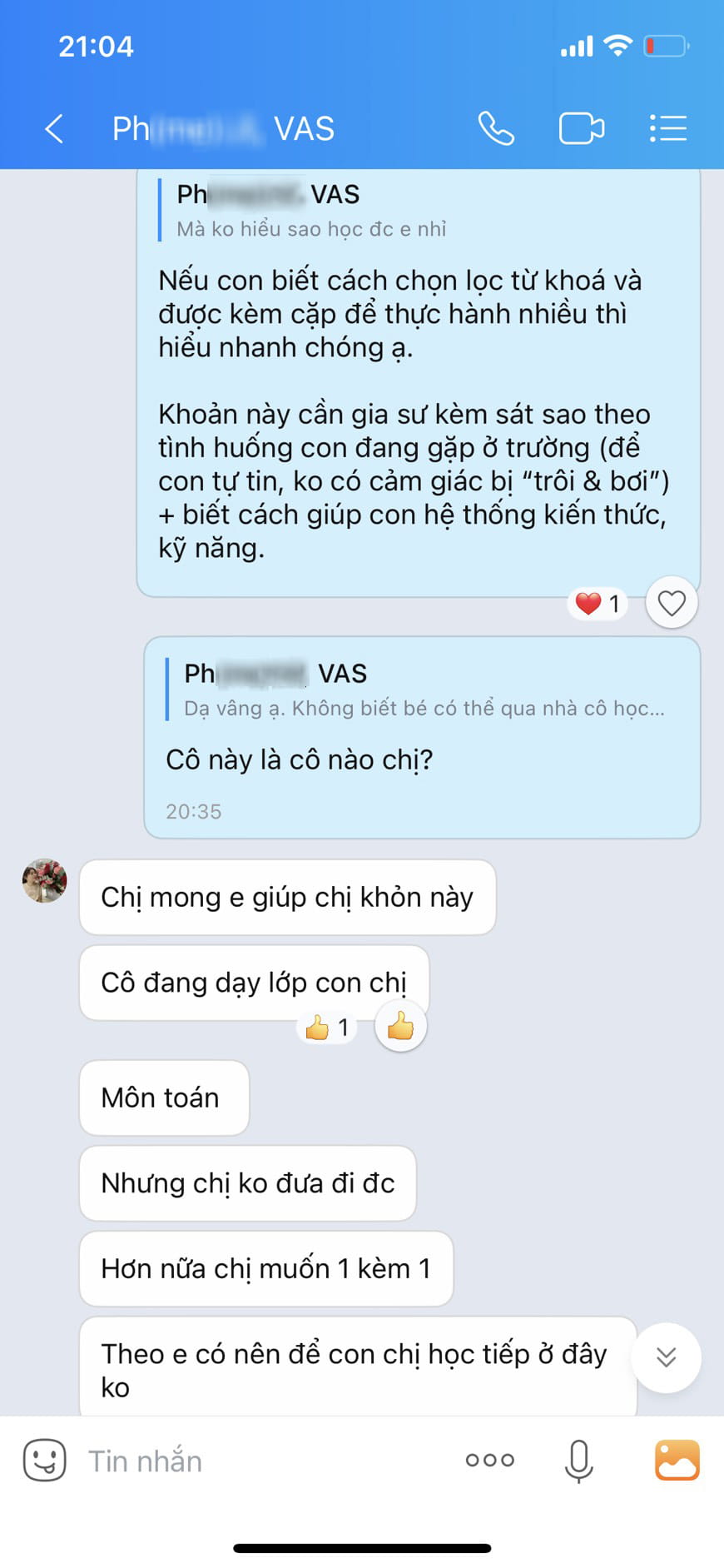Jump to latest messages with down arrow
Image resolution: width=724 pixels, height=1568 pixels.
[x=666, y=1357]
